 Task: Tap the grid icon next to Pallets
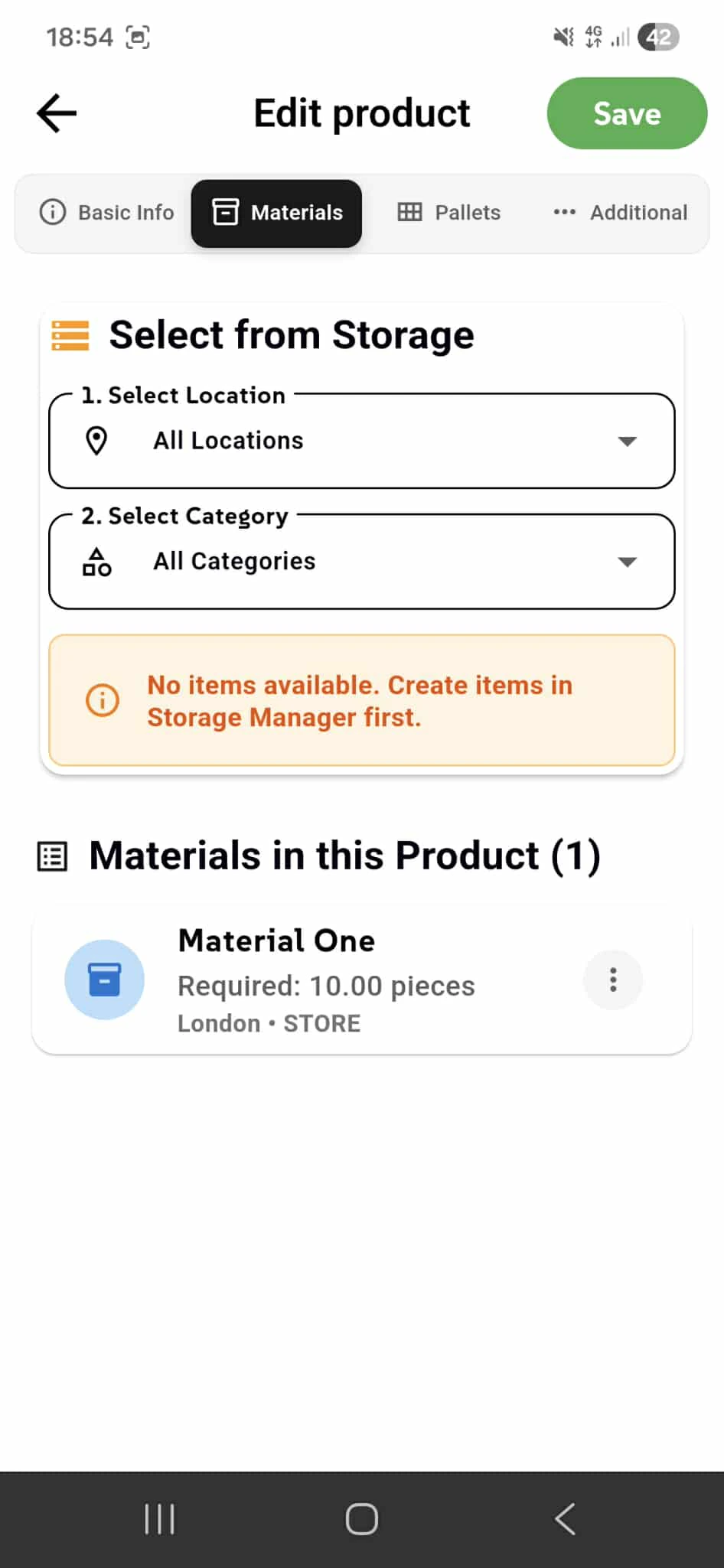tap(411, 212)
